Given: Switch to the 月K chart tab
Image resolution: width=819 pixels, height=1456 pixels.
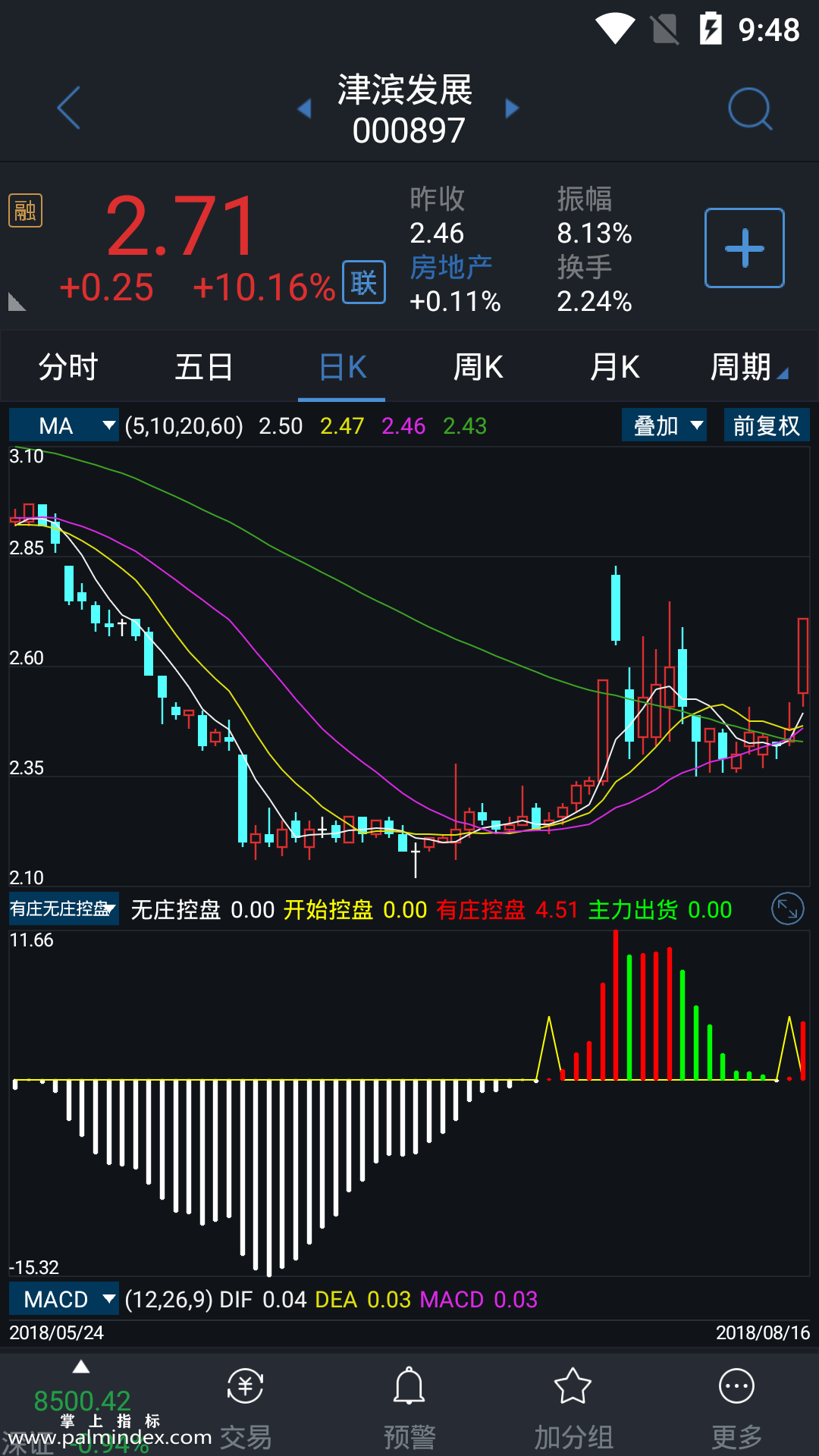Looking at the screenshot, I should click(614, 368).
